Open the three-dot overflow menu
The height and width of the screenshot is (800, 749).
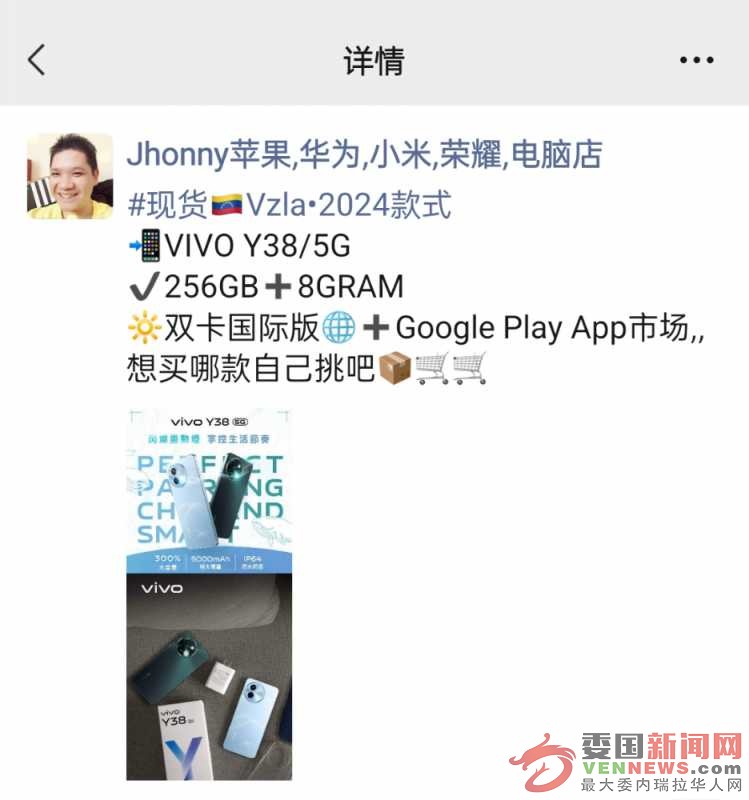coord(696,60)
